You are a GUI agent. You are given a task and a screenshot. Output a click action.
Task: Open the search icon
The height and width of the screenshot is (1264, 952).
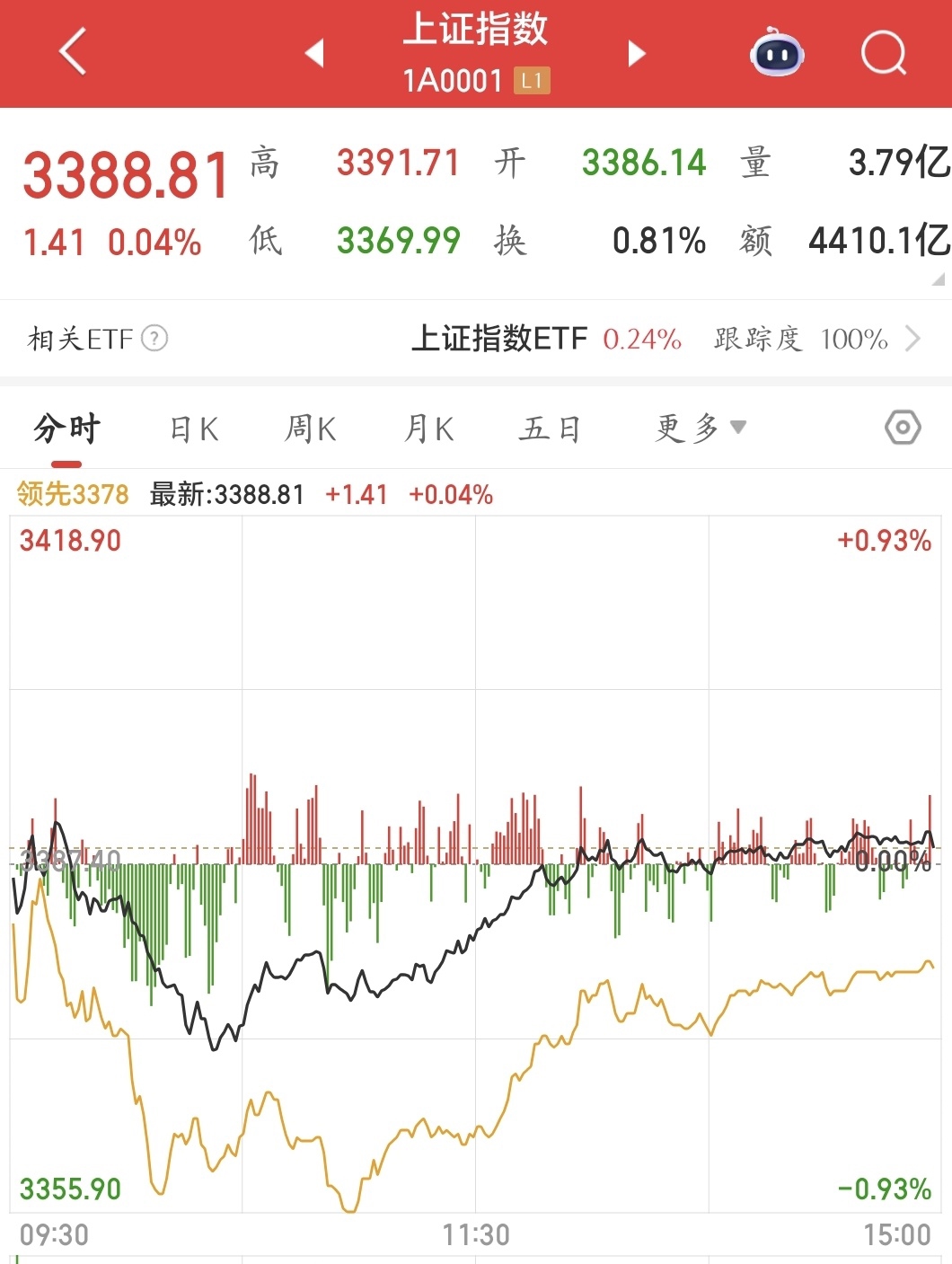click(884, 53)
